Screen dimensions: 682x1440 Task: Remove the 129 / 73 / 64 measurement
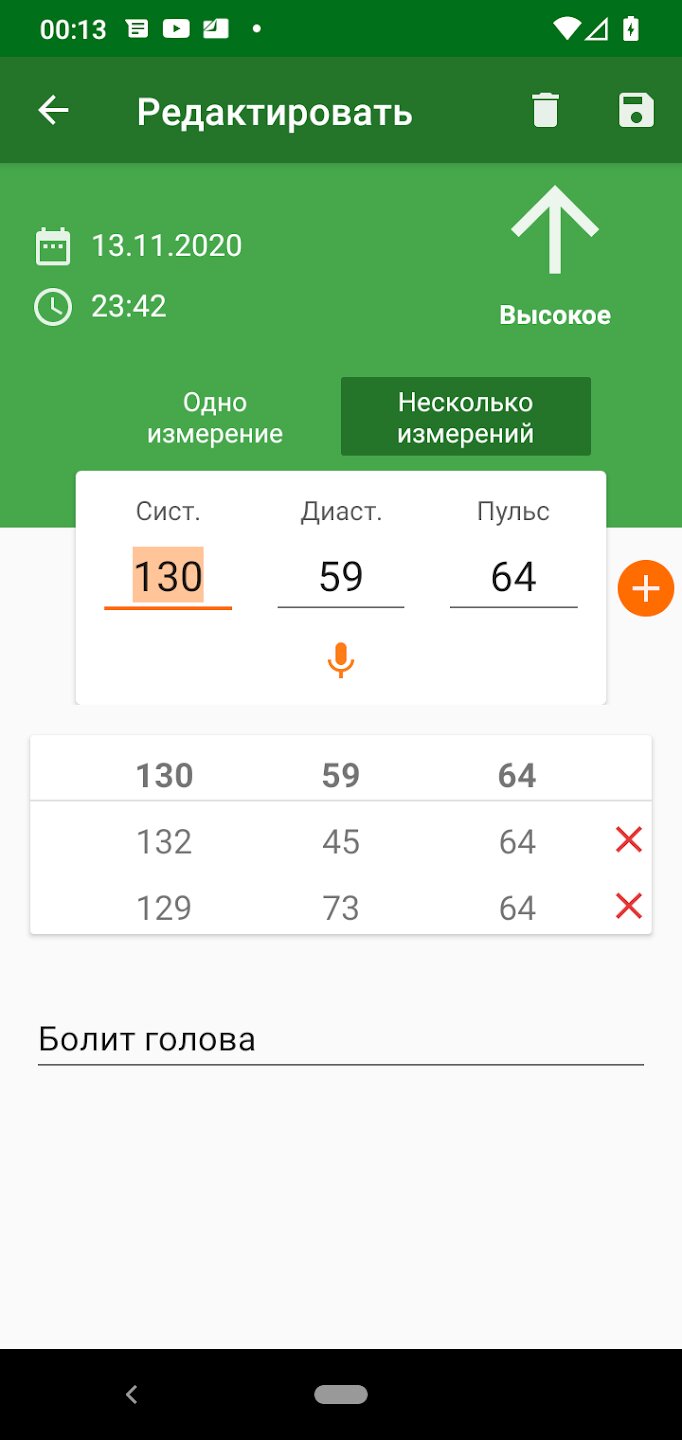[x=628, y=906]
